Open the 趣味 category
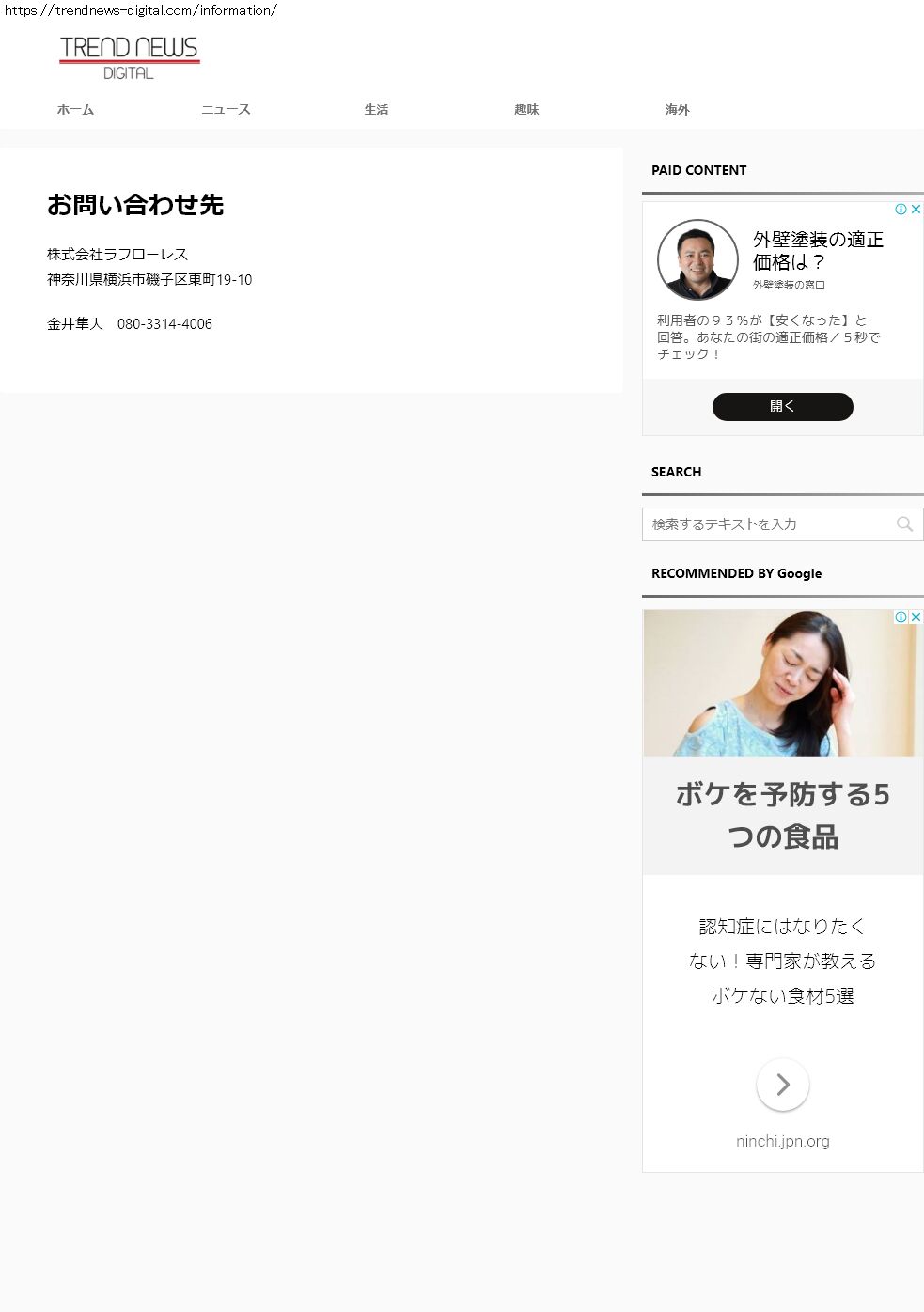 pyautogui.click(x=526, y=110)
